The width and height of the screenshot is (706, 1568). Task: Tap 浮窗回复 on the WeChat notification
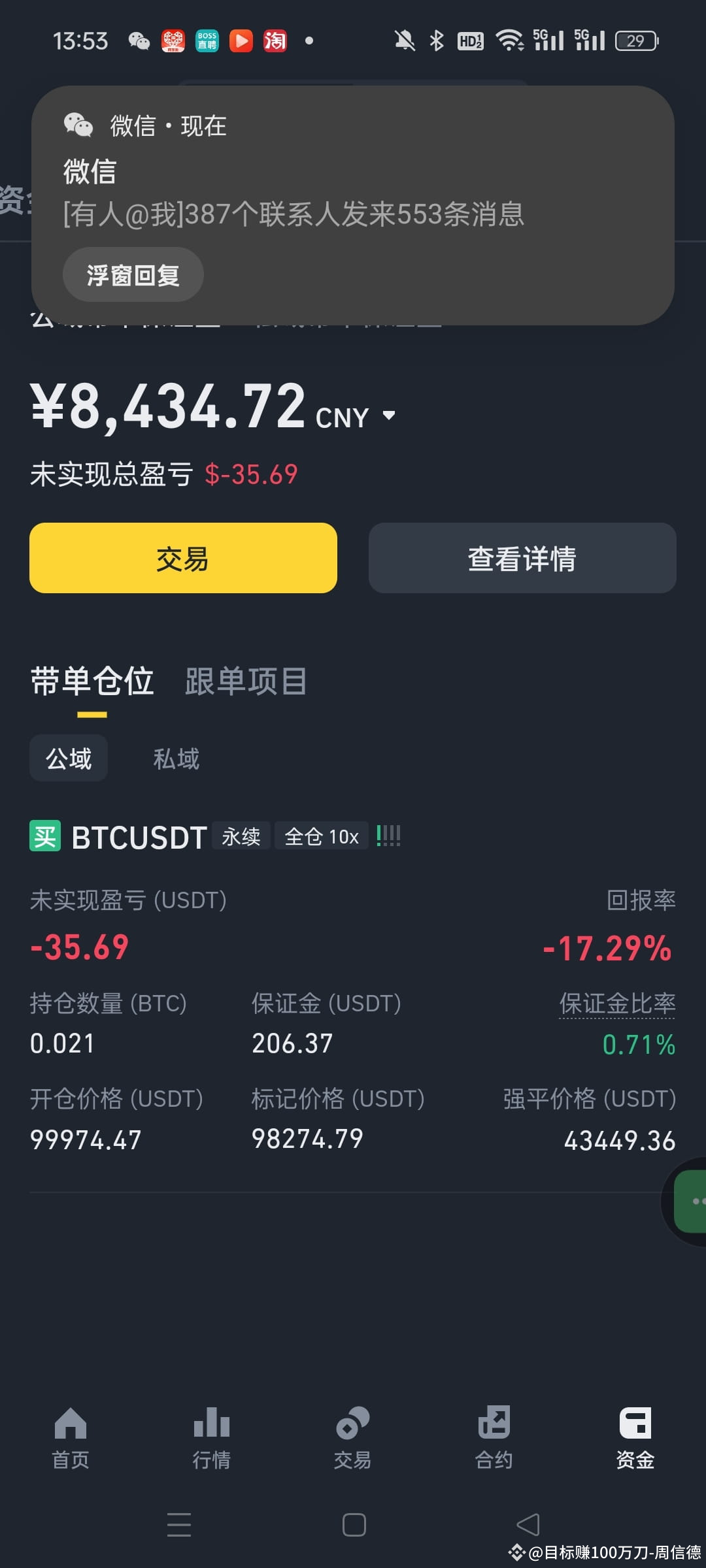coord(133,275)
